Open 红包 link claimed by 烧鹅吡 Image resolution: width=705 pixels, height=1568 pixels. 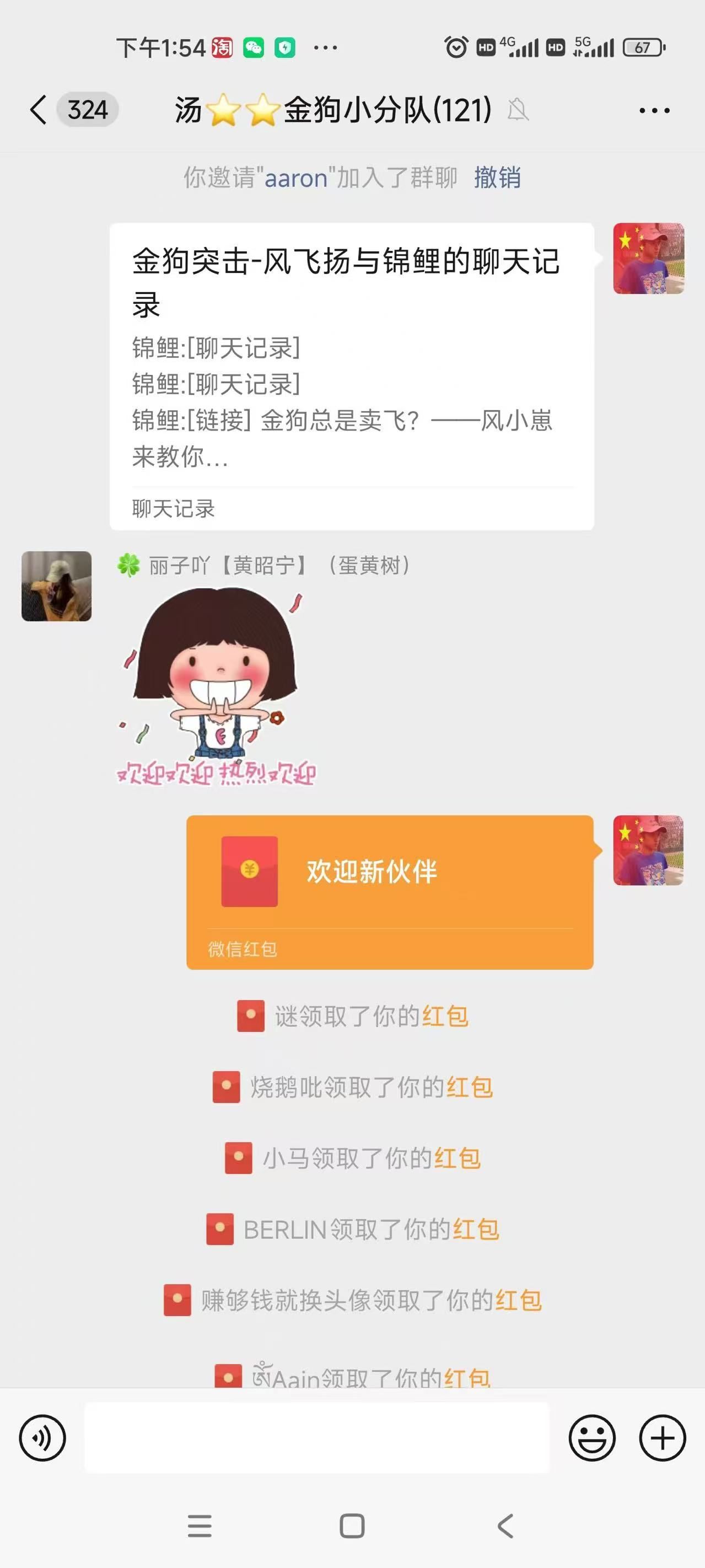point(470,1087)
